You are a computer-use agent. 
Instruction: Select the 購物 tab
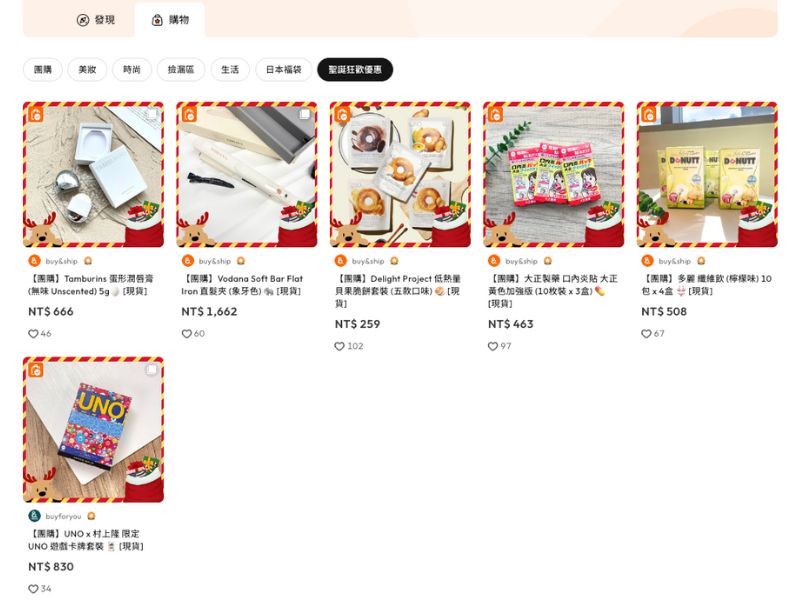tap(170, 20)
